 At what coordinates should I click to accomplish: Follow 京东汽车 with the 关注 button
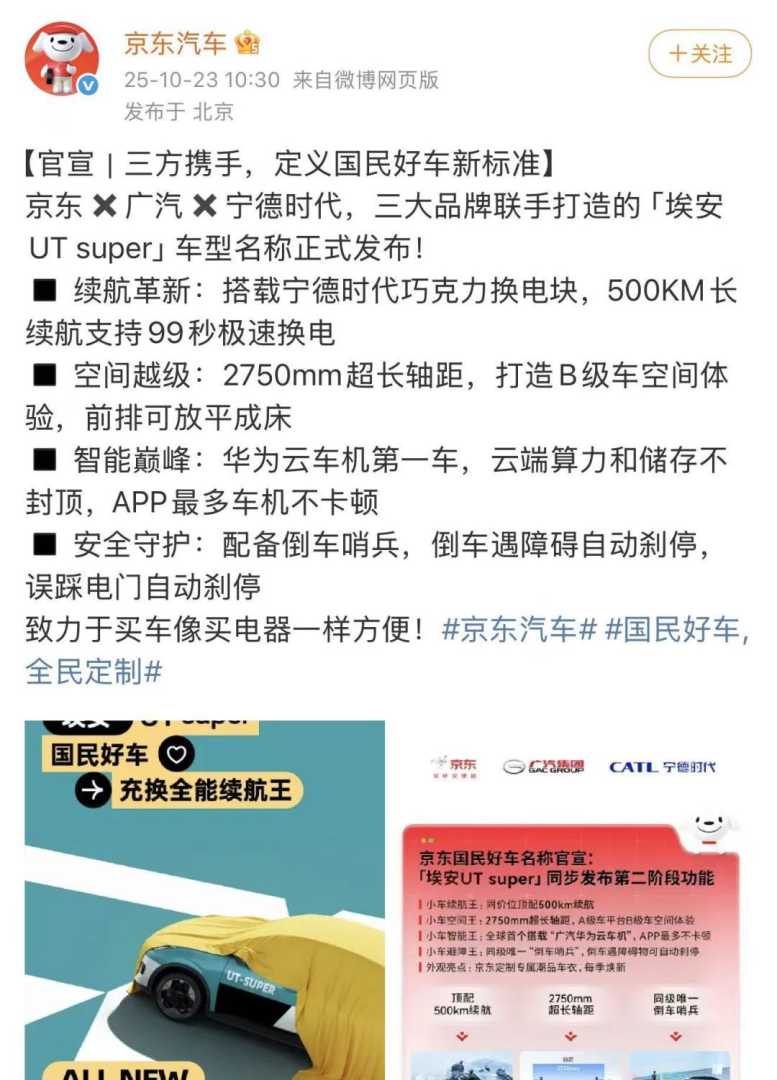coord(699,53)
